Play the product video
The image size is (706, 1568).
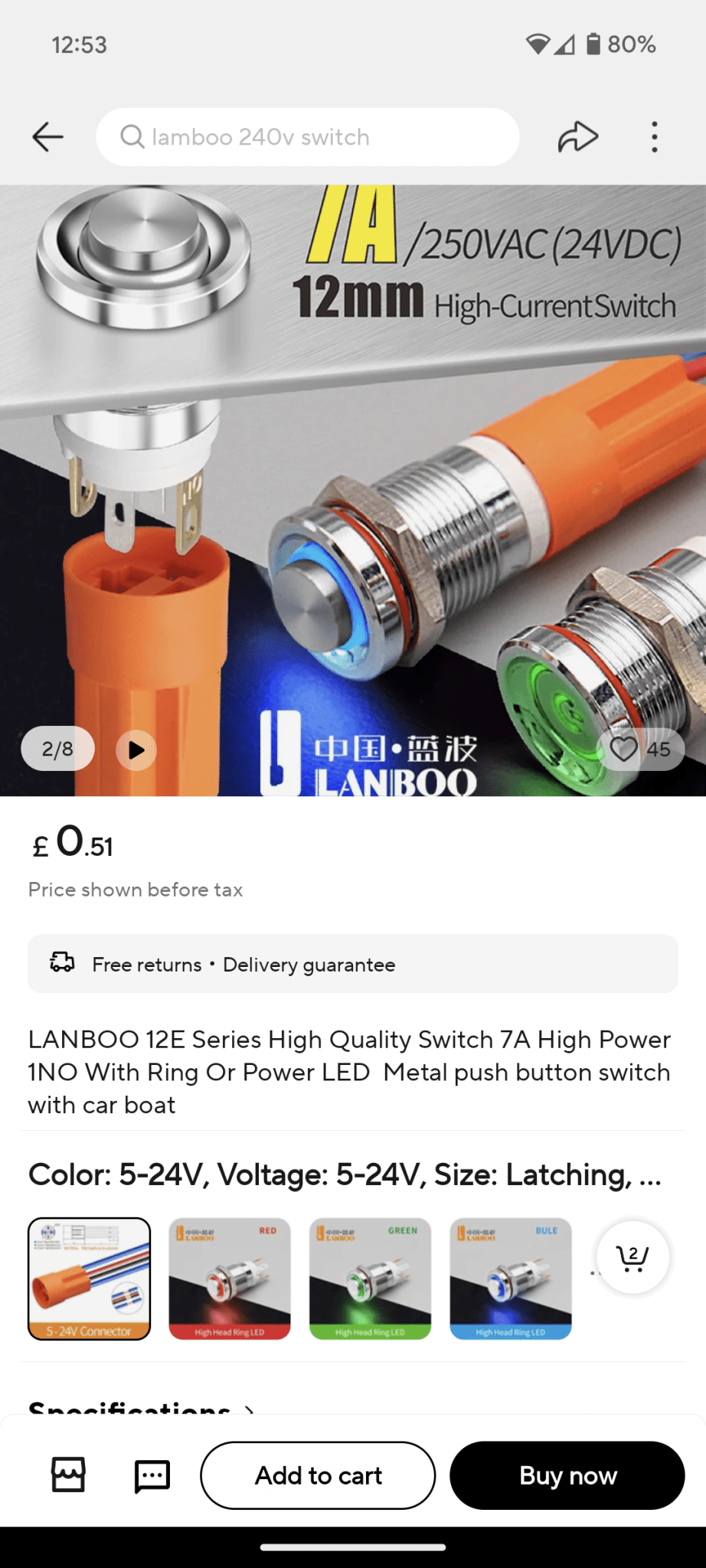tap(136, 750)
